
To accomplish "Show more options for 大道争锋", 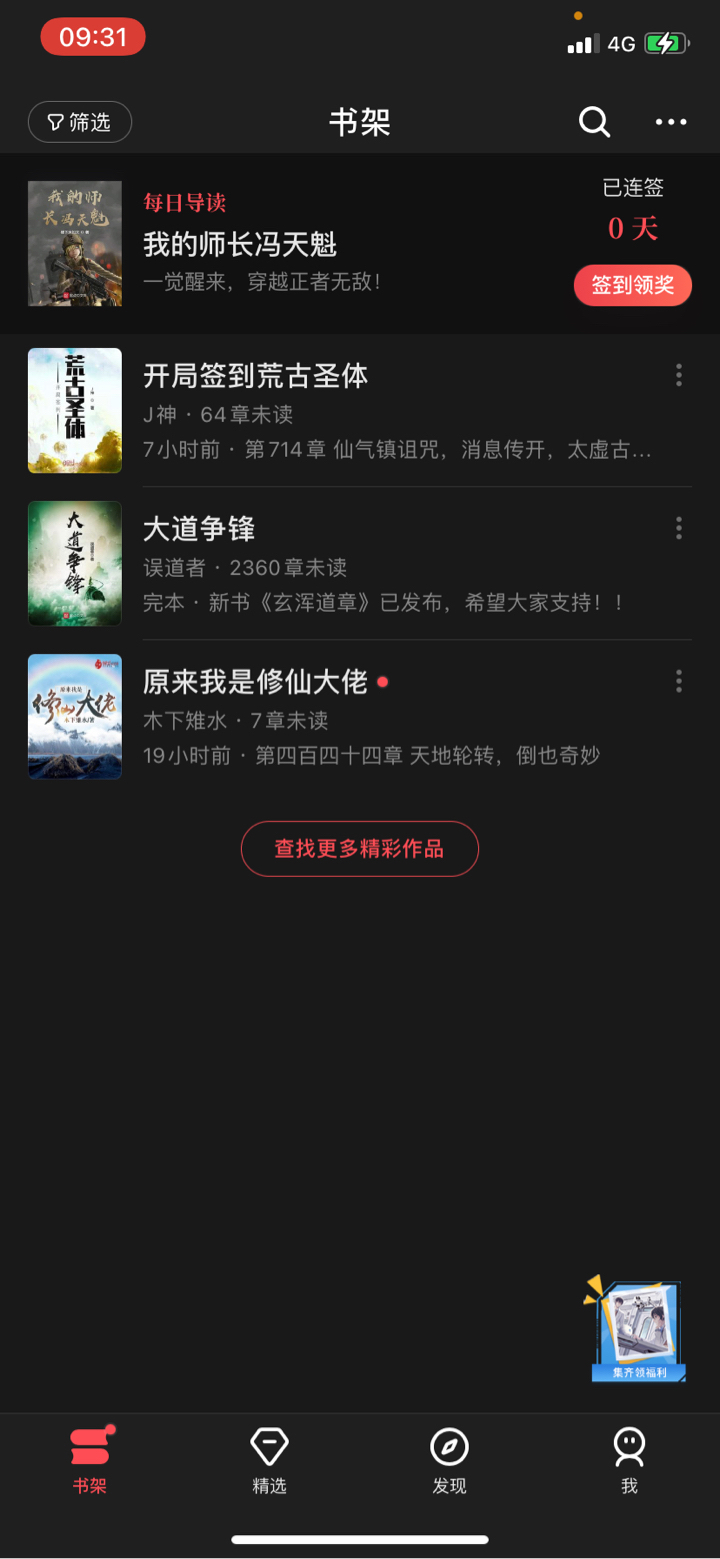I will coord(679,528).
